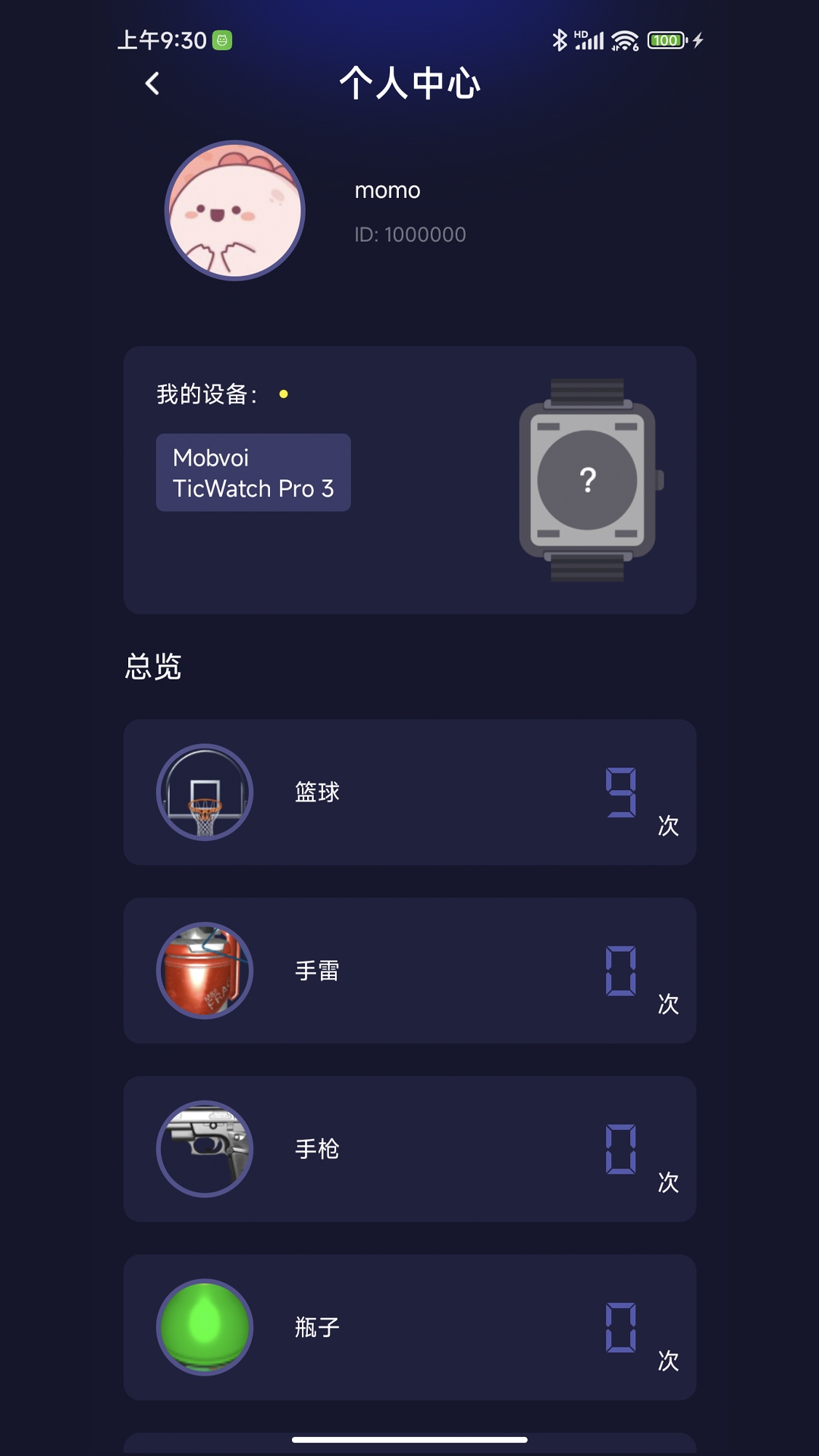Tap the smartwatch illustration with question mark

tap(586, 476)
